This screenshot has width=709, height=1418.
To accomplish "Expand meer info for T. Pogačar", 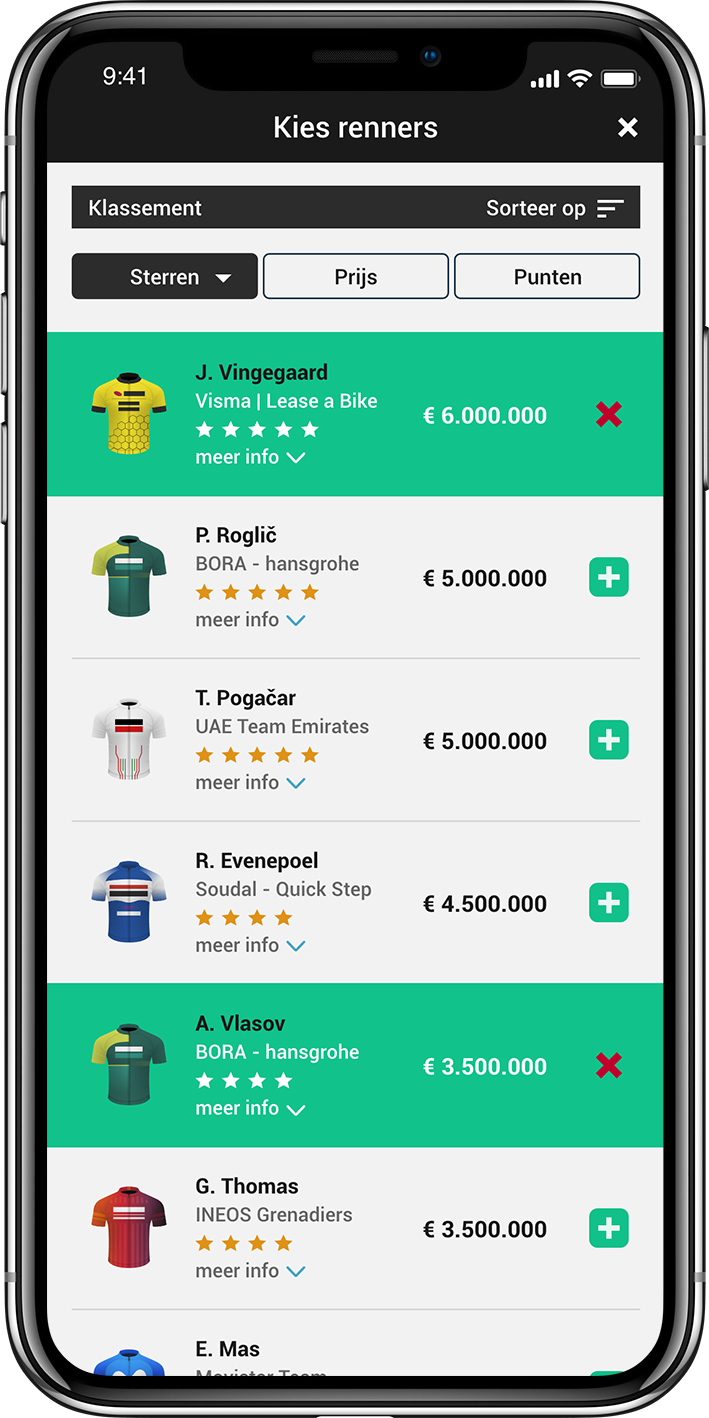I will 250,783.
